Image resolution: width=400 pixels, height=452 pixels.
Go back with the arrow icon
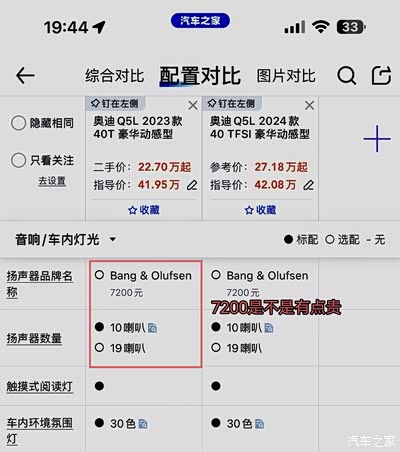[x=25, y=75]
